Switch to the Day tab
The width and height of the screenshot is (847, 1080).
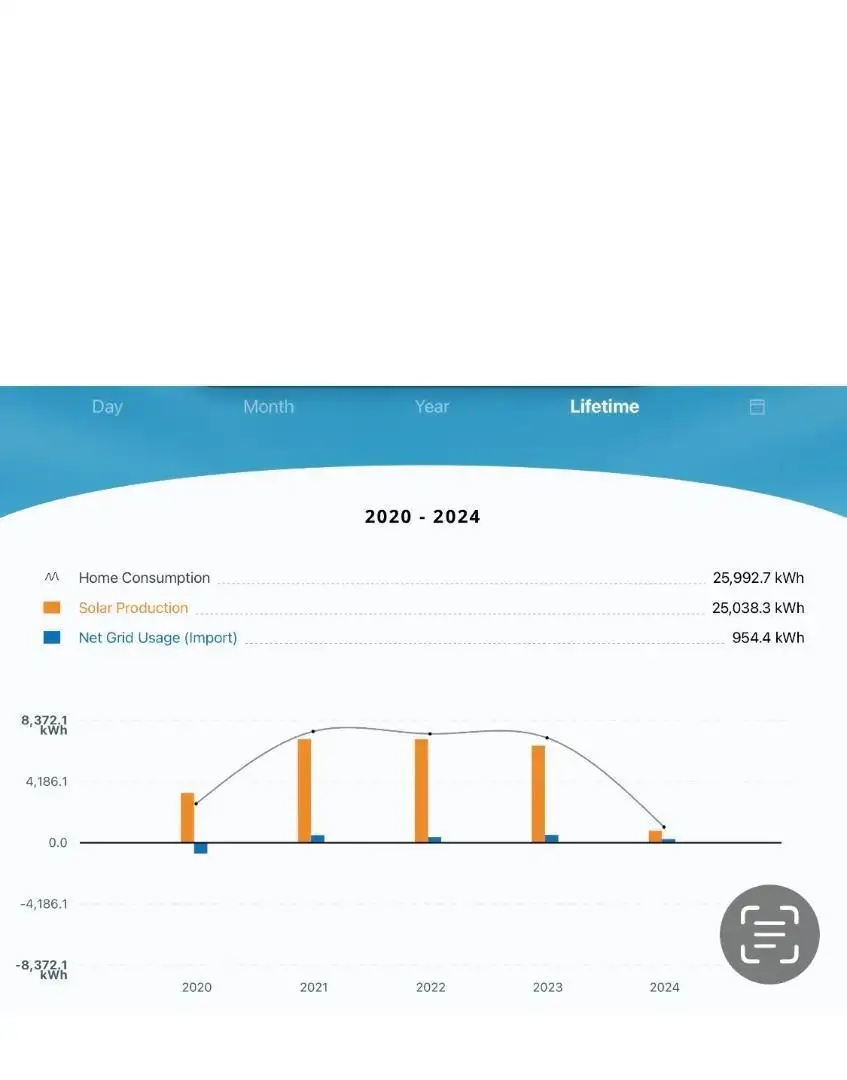(107, 407)
